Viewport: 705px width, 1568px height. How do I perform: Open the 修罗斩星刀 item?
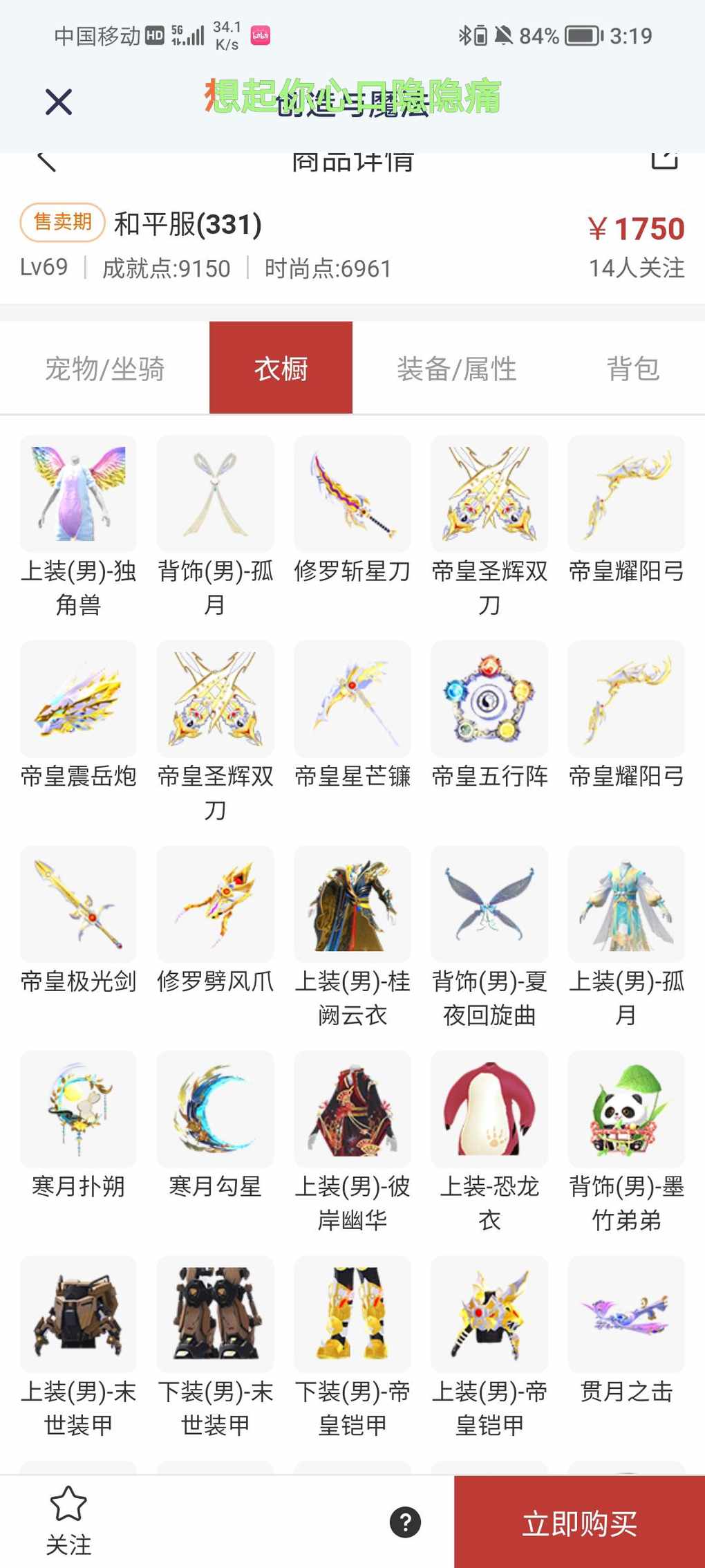click(x=352, y=493)
